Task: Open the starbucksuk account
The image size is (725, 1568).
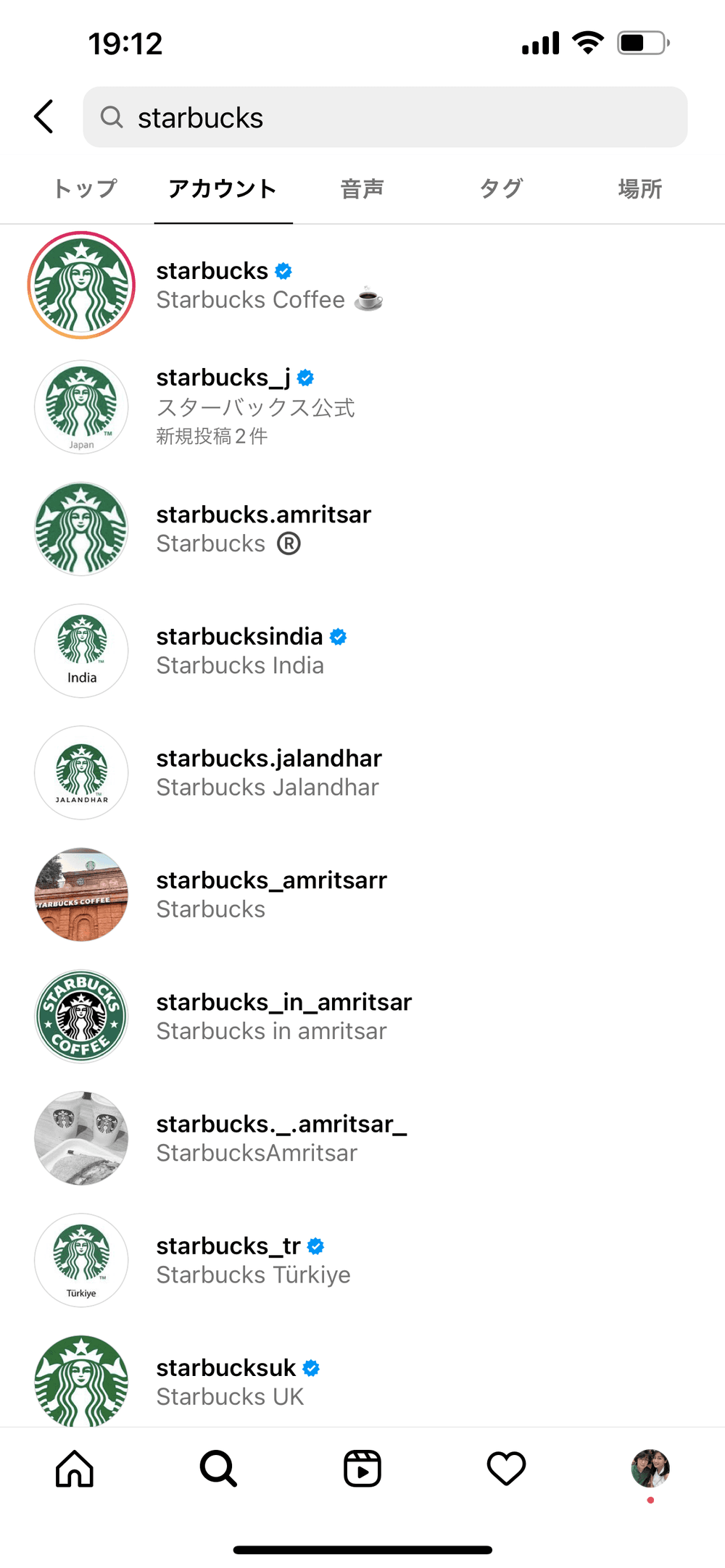Action: (x=230, y=1380)
